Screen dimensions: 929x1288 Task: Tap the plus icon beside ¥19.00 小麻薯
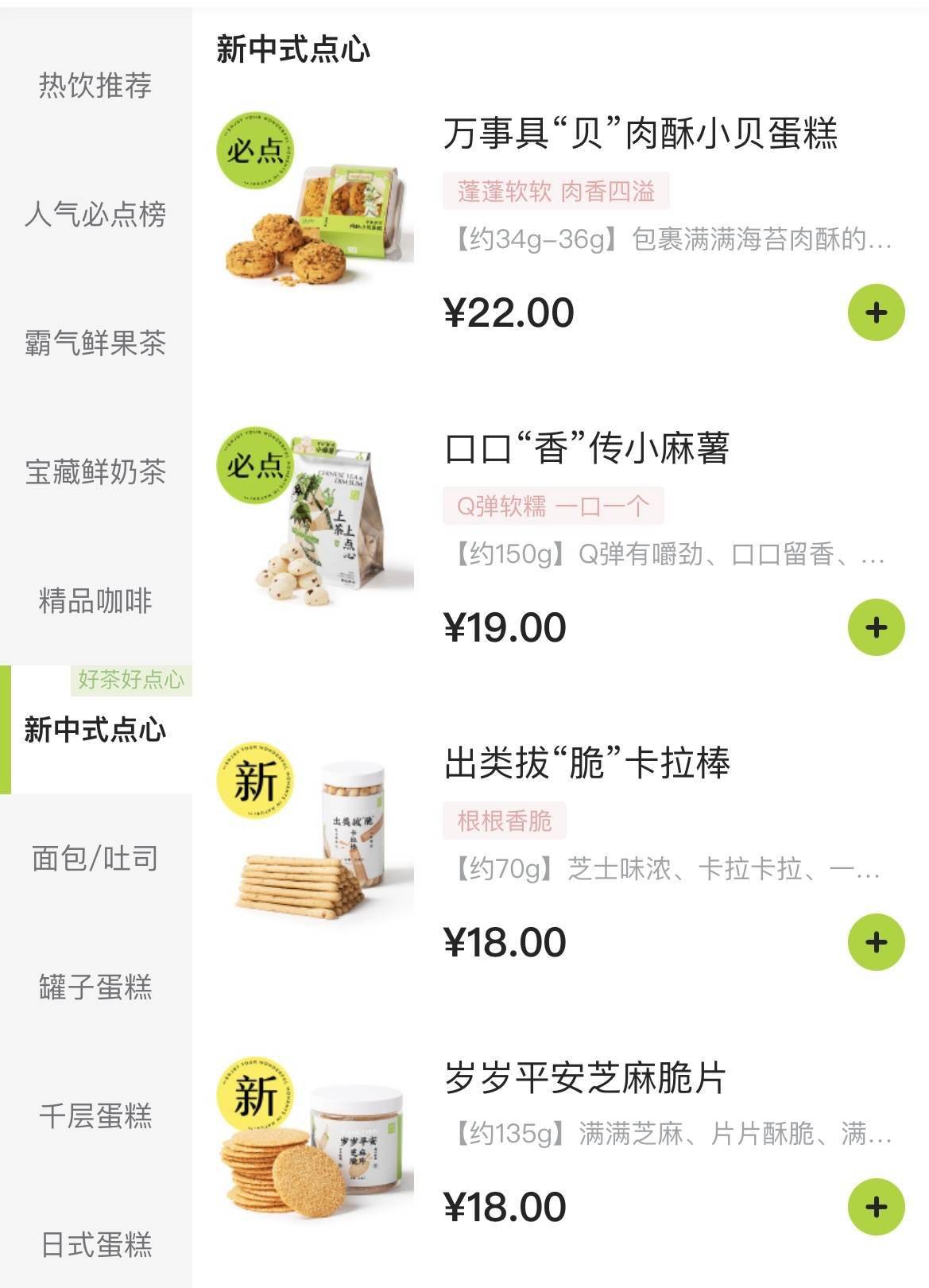pos(875,627)
